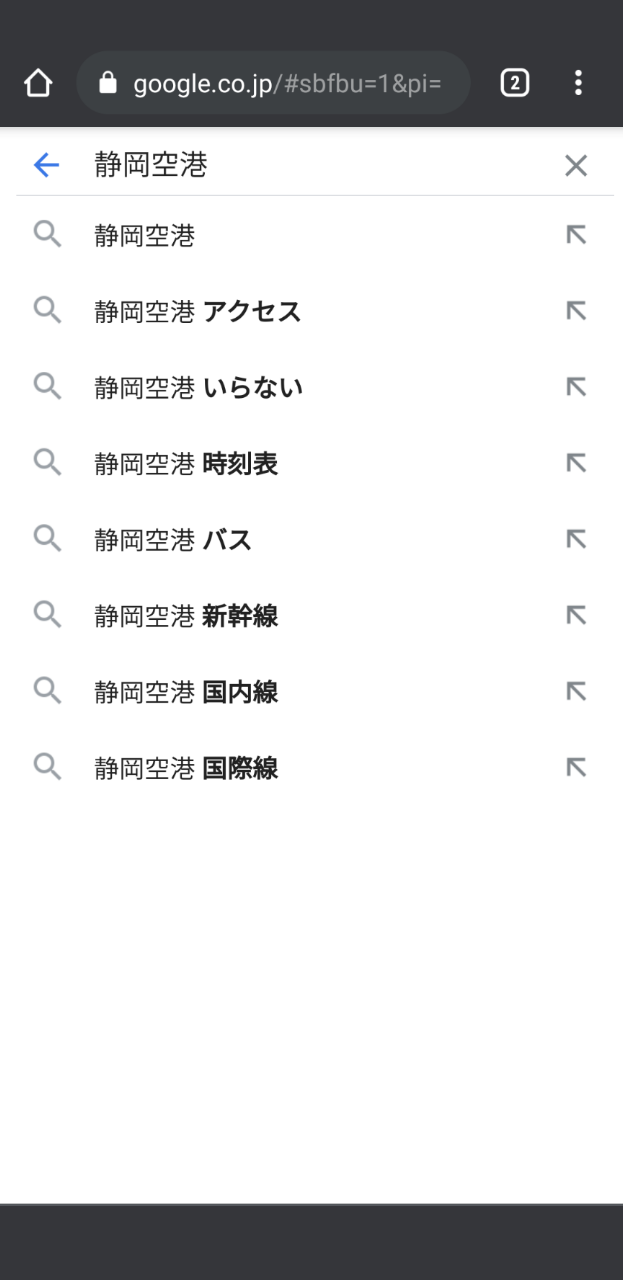Clear the search text with the X

(x=576, y=166)
